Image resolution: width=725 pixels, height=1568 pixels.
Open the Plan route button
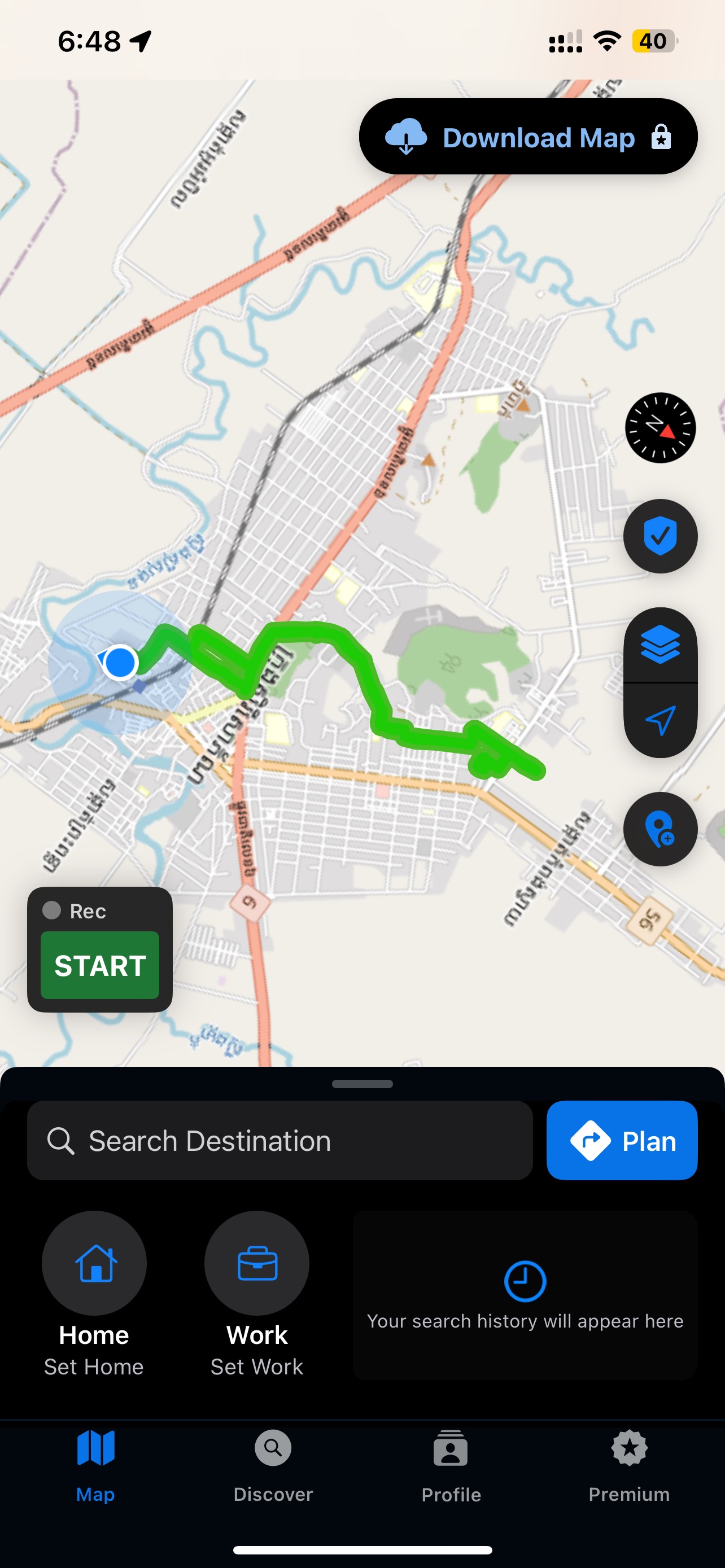622,1141
